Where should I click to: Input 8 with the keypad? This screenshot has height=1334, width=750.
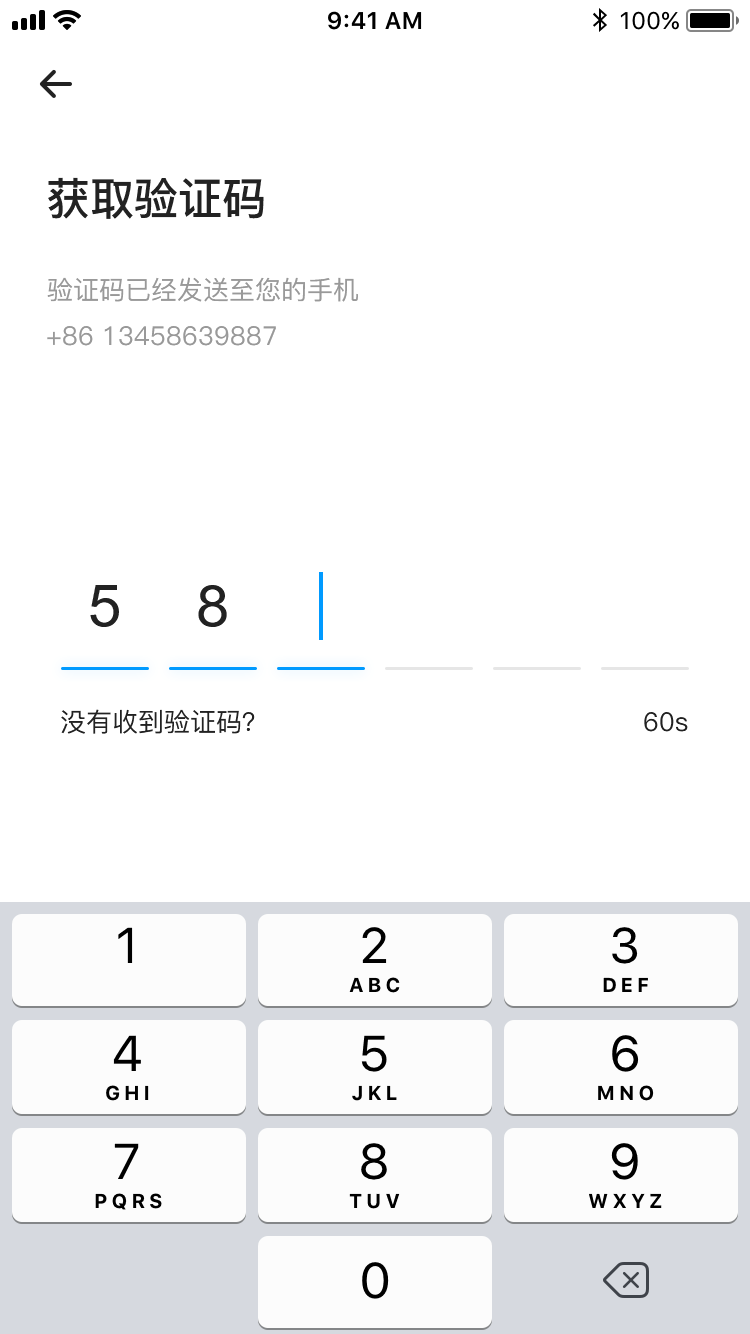[375, 1175]
